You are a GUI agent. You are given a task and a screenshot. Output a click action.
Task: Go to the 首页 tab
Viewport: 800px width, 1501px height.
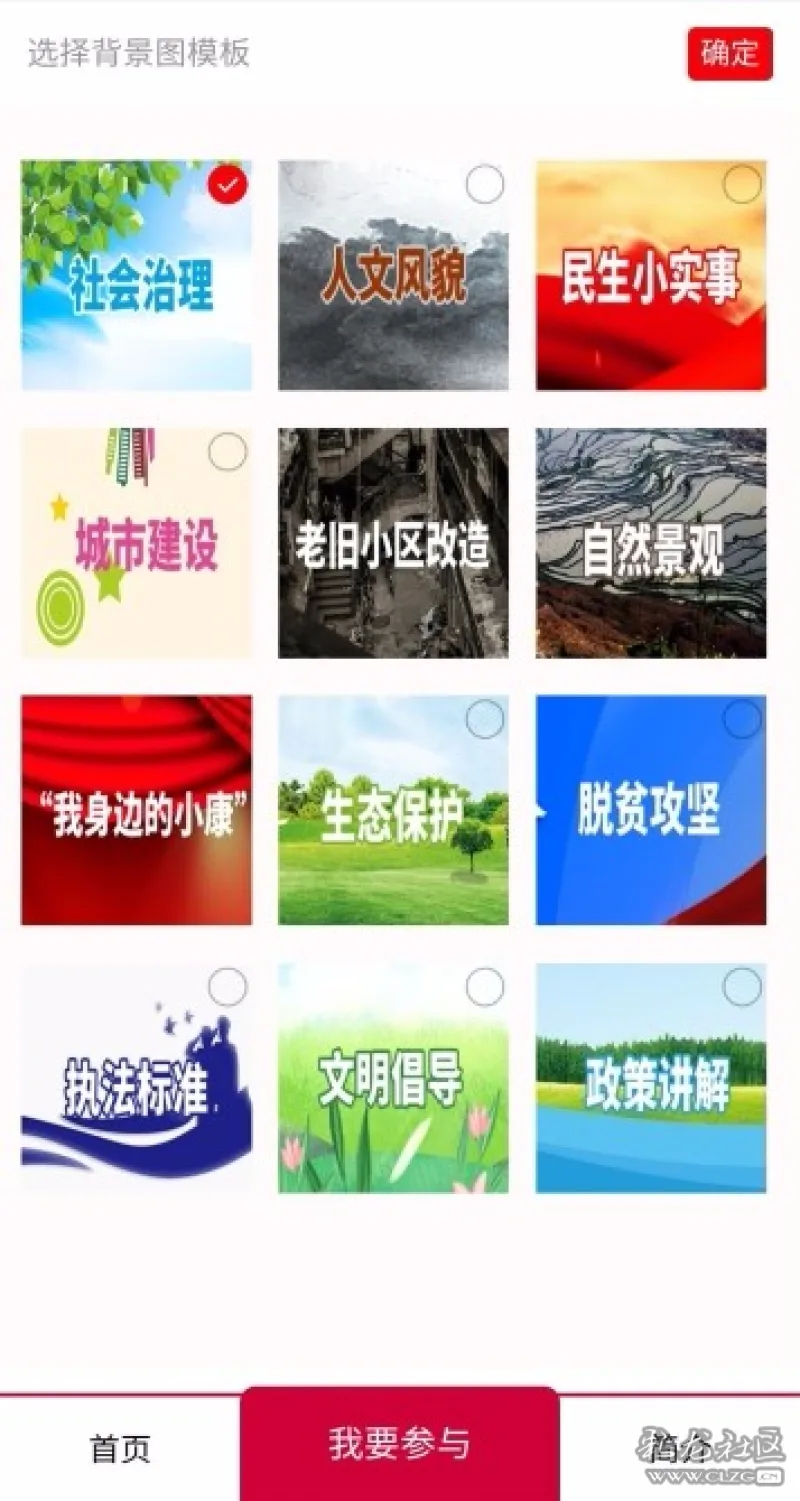tap(120, 1448)
